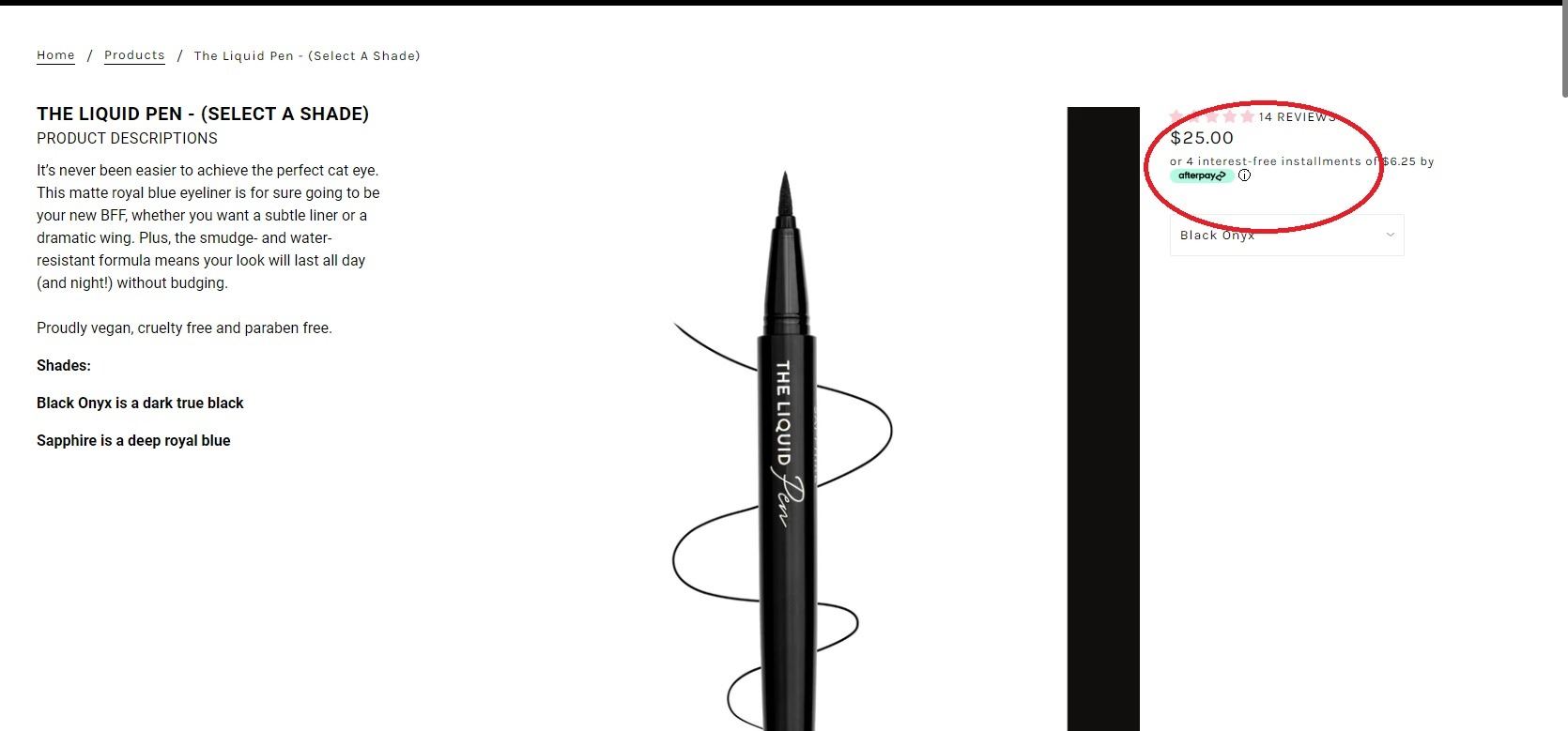The image size is (1568, 731).
Task: Open the Products breadcrumb link
Action: tap(134, 55)
